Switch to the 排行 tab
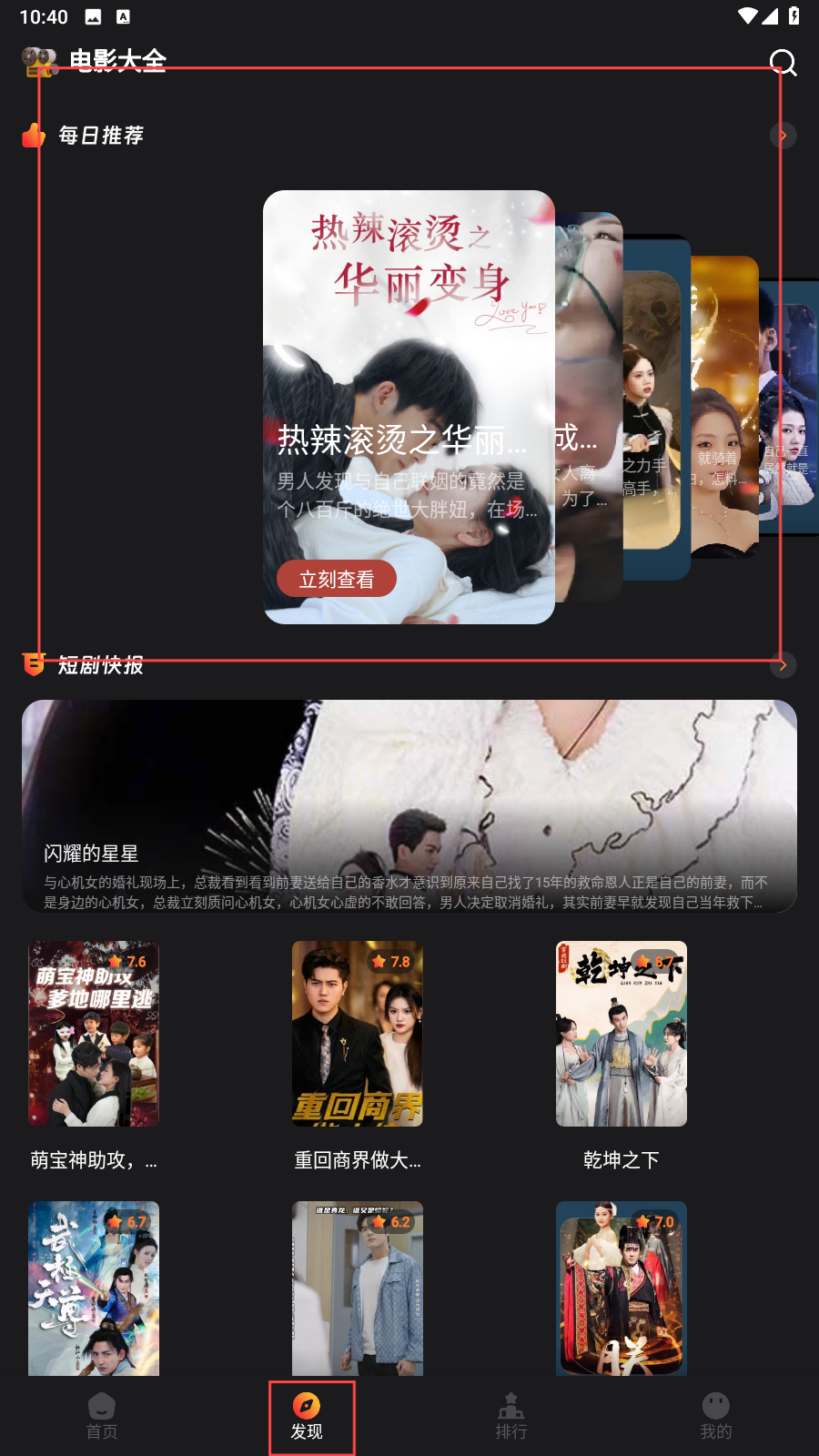Viewport: 819px width, 1456px height. (511, 1417)
